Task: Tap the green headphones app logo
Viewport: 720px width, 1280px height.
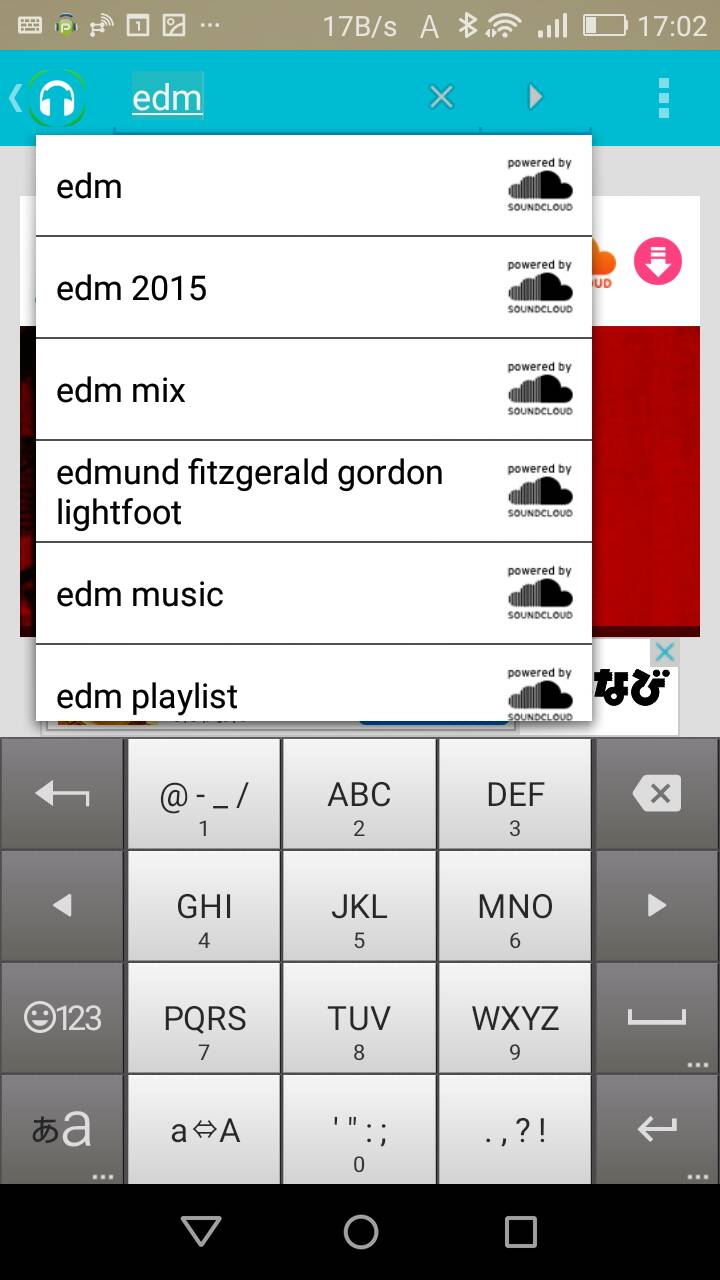Action: click(60, 97)
